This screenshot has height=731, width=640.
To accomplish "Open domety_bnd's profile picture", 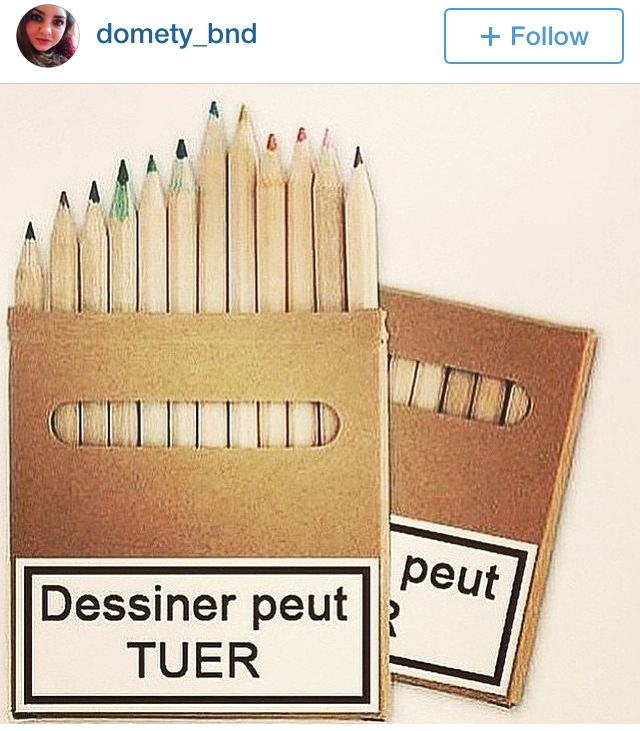I will 47,36.
